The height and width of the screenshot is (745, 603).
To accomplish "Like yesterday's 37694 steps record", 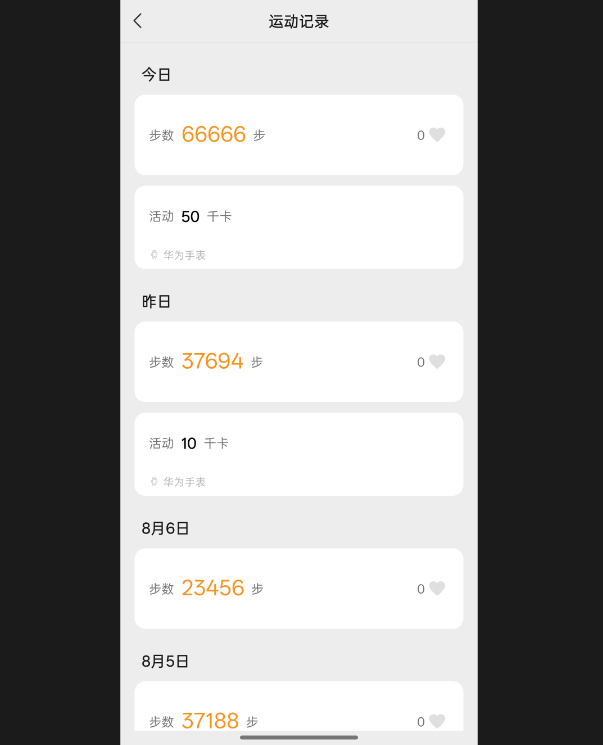I will click(x=437, y=362).
